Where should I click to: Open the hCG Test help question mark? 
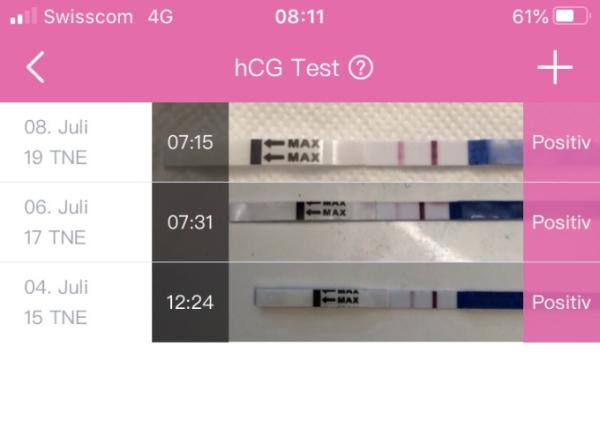click(360, 68)
